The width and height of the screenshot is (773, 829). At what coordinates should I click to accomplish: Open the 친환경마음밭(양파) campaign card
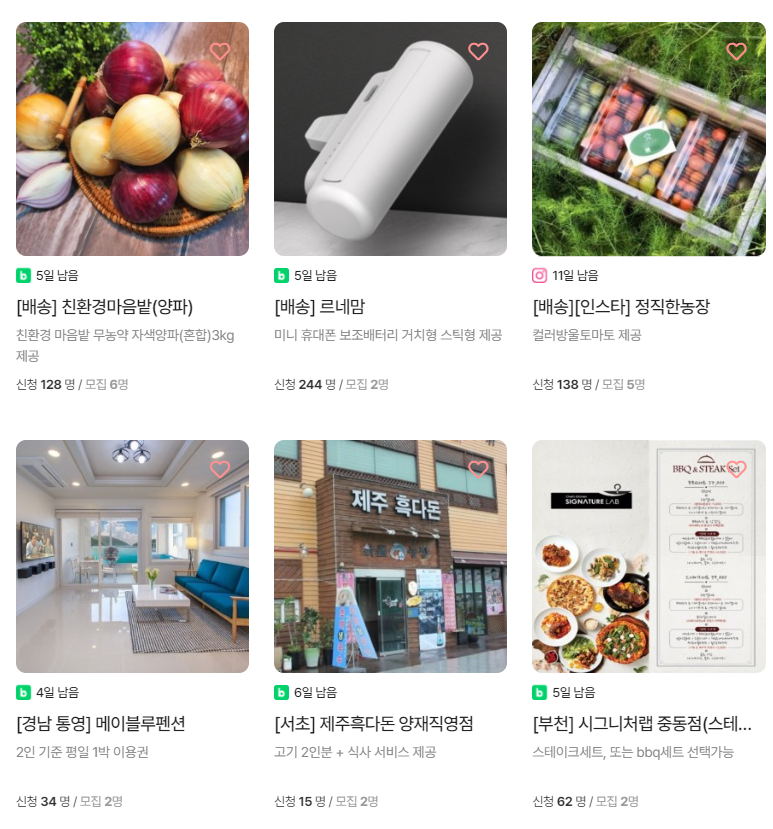[x=132, y=140]
